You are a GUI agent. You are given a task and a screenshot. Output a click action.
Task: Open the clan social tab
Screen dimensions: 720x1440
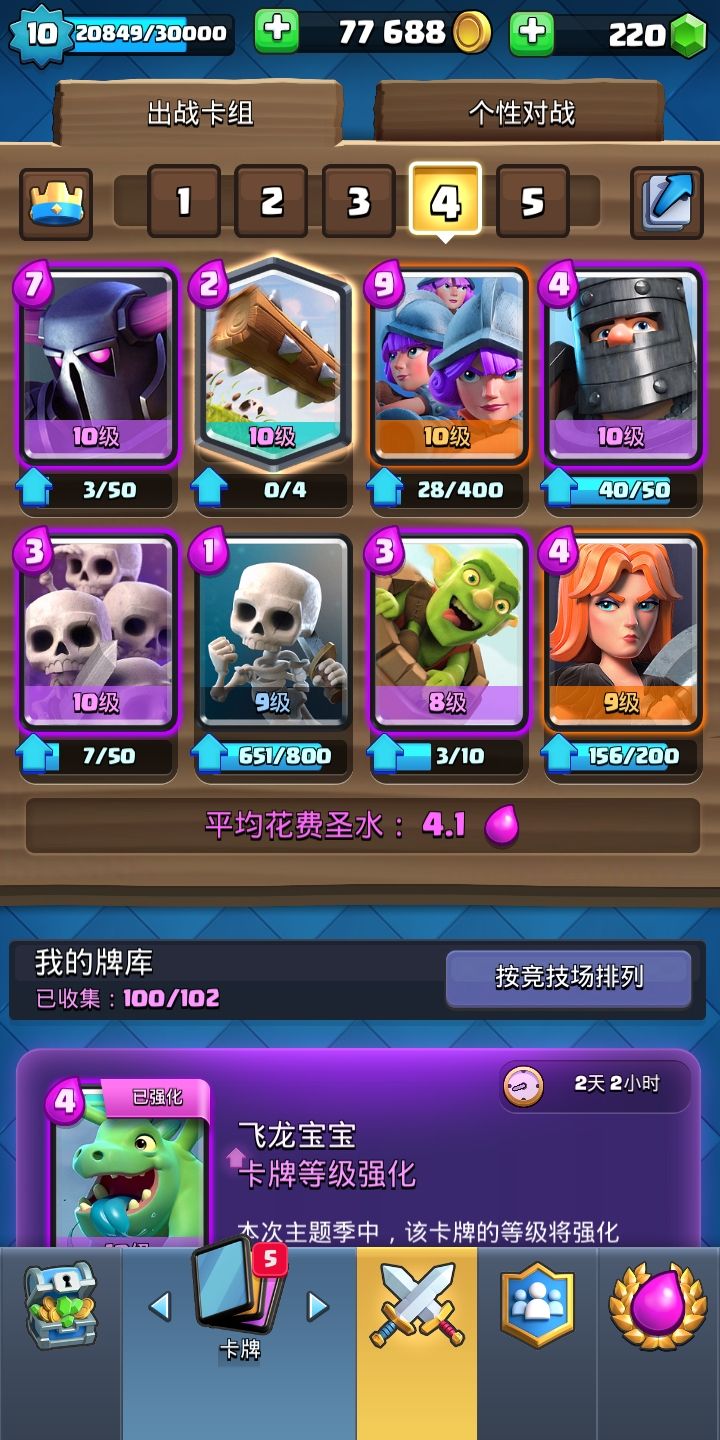pos(538,1305)
